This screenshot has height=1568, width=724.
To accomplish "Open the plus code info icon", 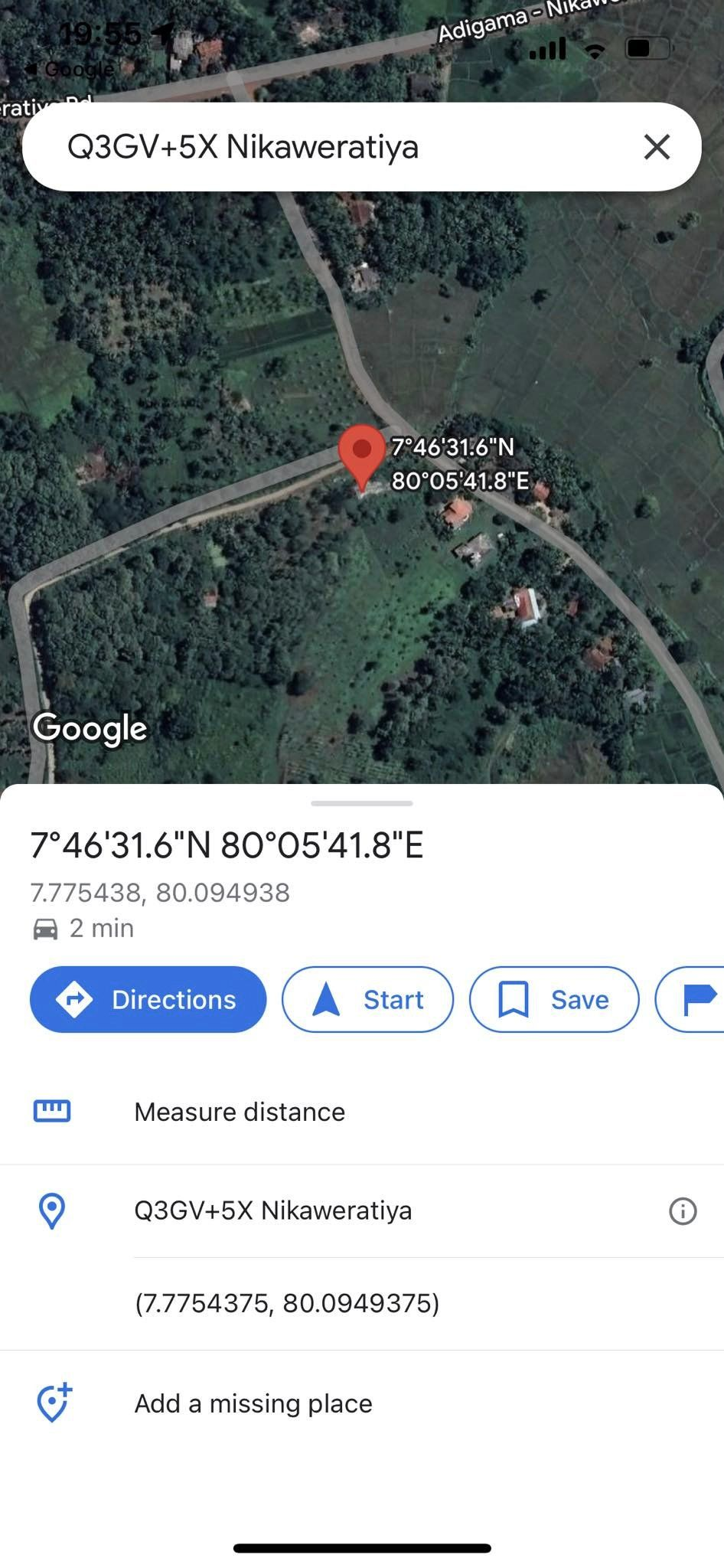I will coord(683,1211).
